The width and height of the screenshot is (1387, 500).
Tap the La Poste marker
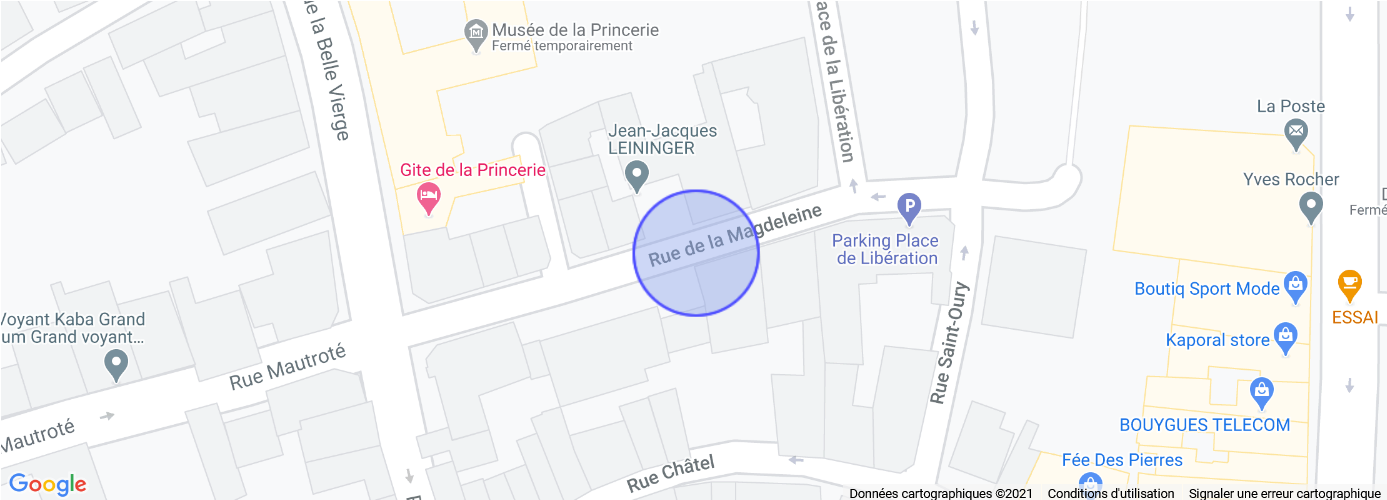[1296, 131]
